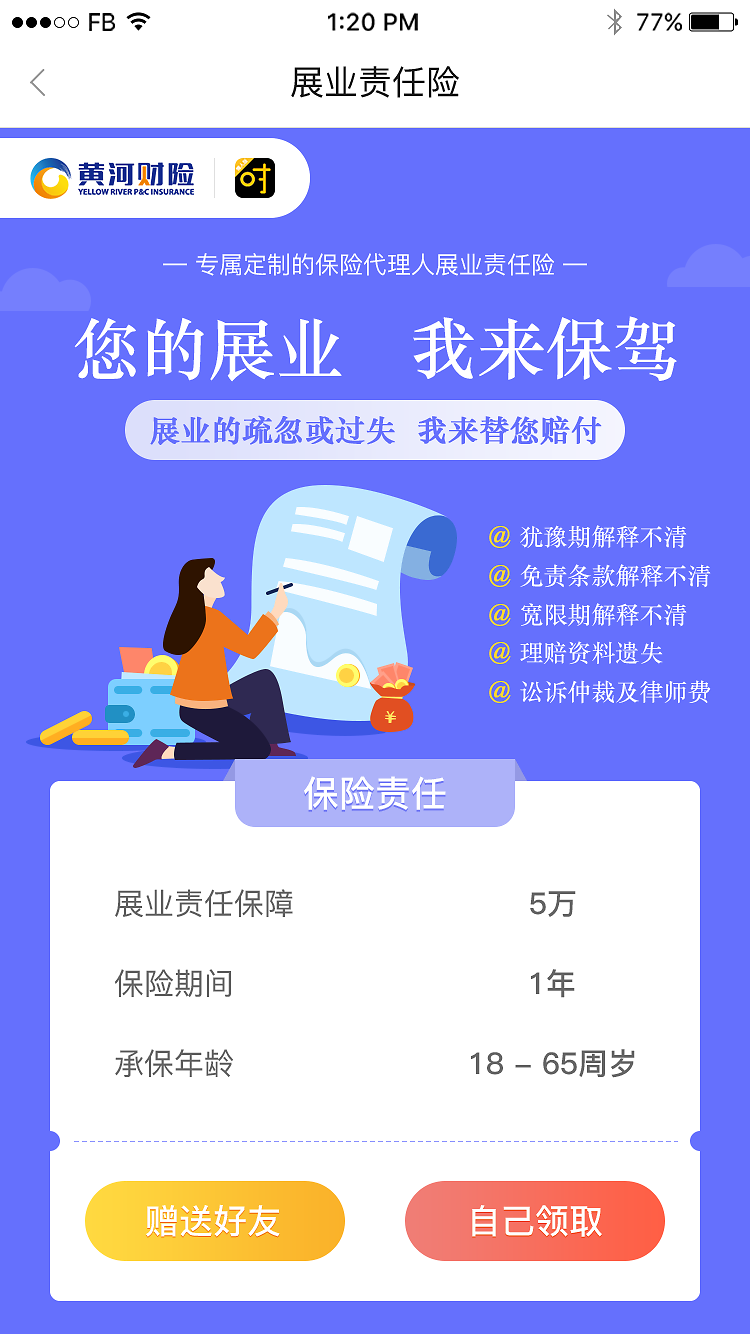Select the 保险责任 section header tab
The height and width of the screenshot is (1334, 750).
(x=374, y=793)
